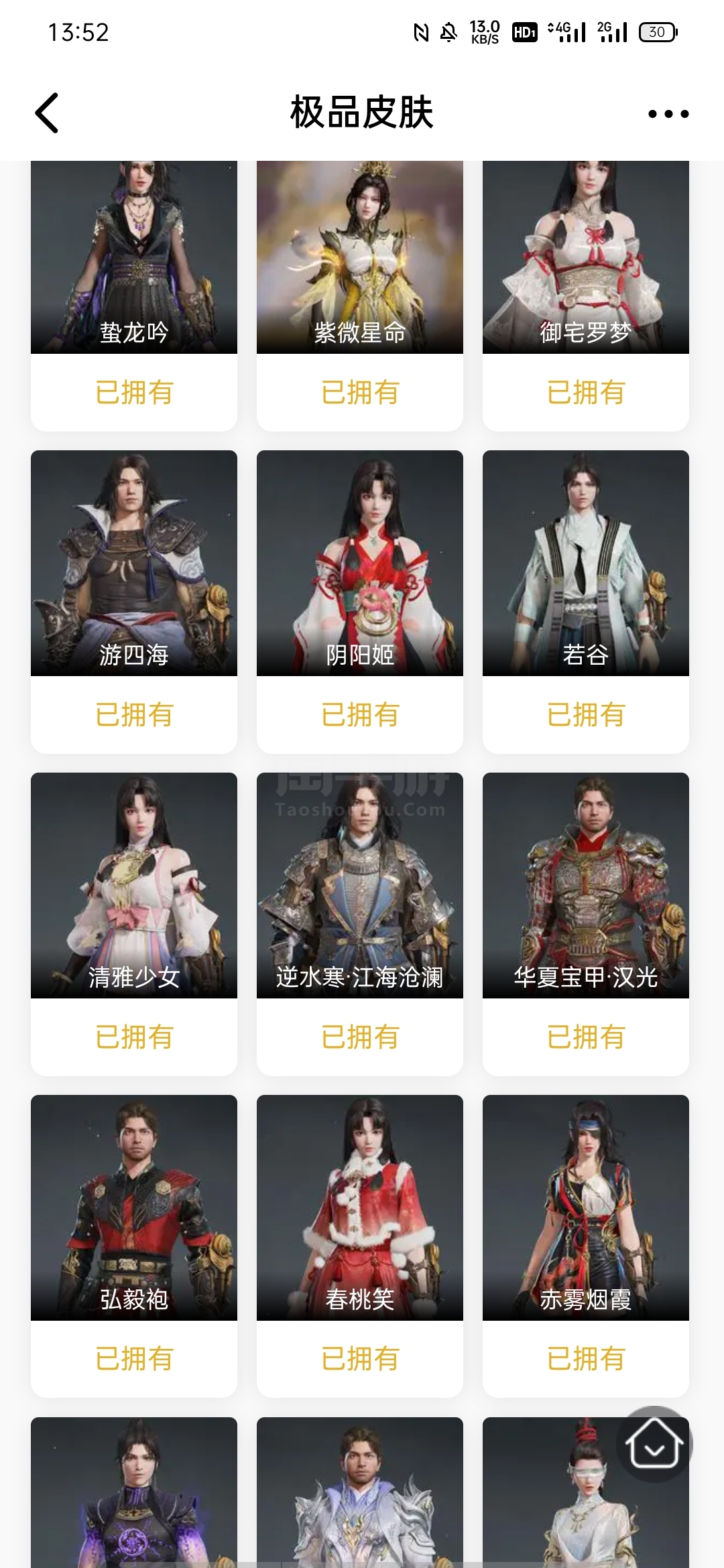
Task: Go back using the top-left arrow
Action: coord(47,113)
